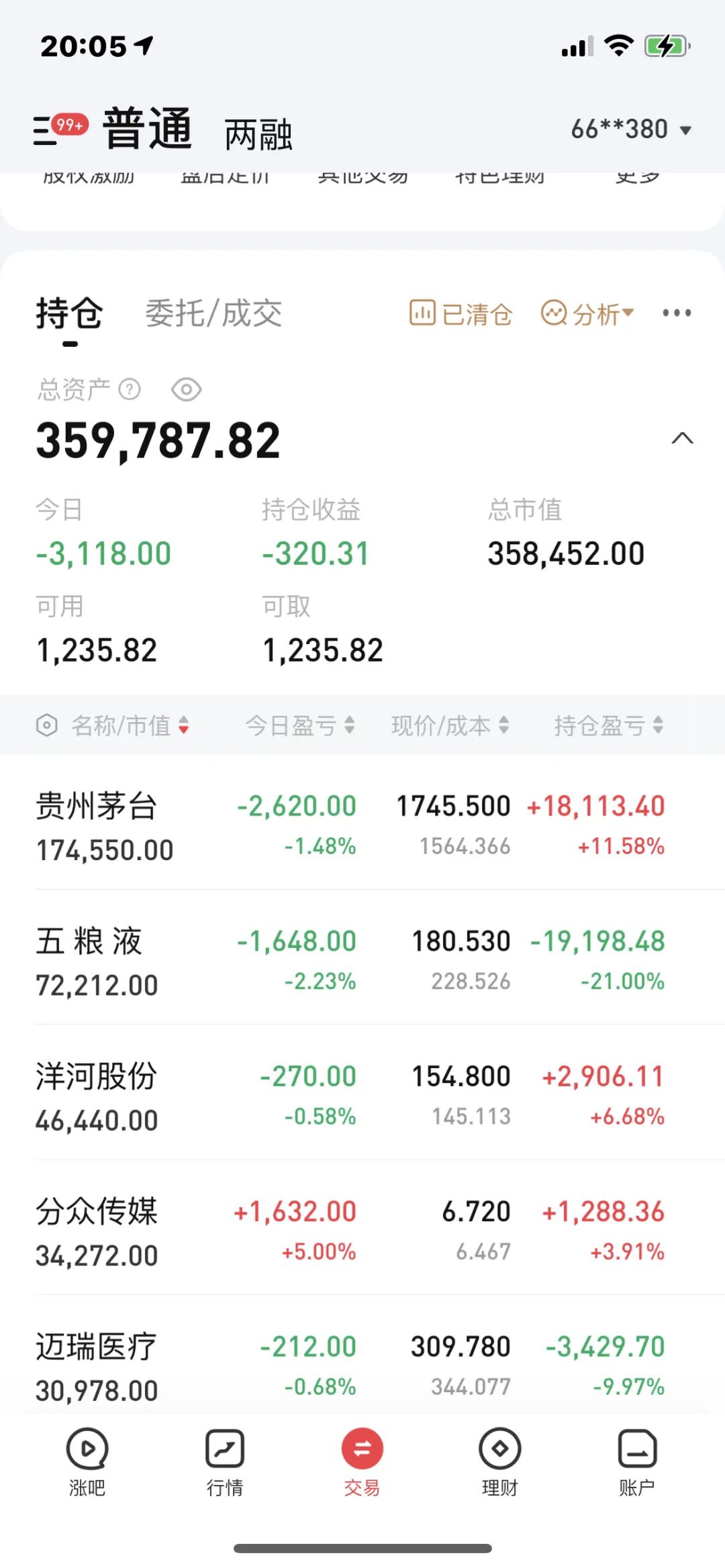Open the three-dot more options
Viewport: 725px width, 1568px height.
pyautogui.click(x=676, y=313)
